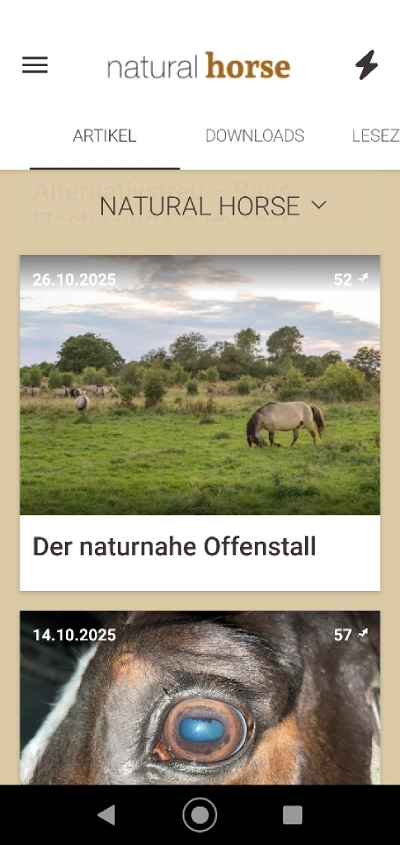This screenshot has height=845, width=400.
Task: Open the article Der naturnahe Offenstall
Action: click(200, 423)
